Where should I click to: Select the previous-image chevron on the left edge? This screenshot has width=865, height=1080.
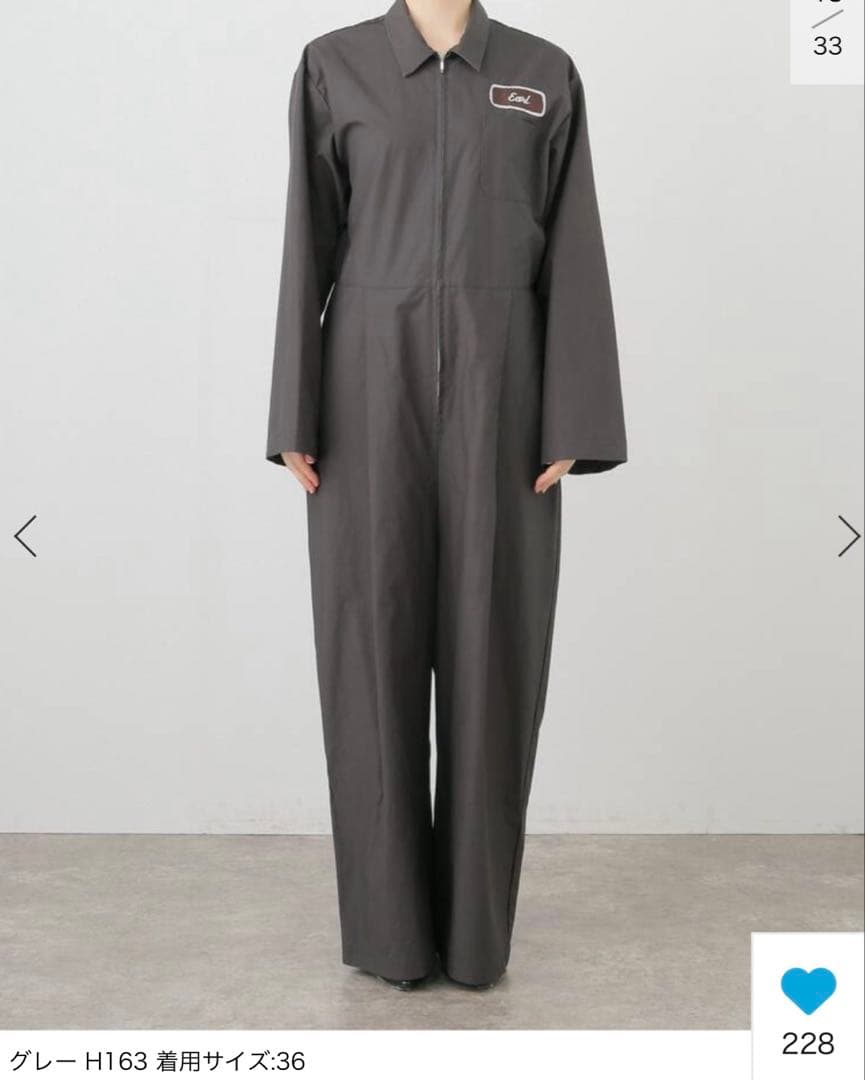[27, 535]
